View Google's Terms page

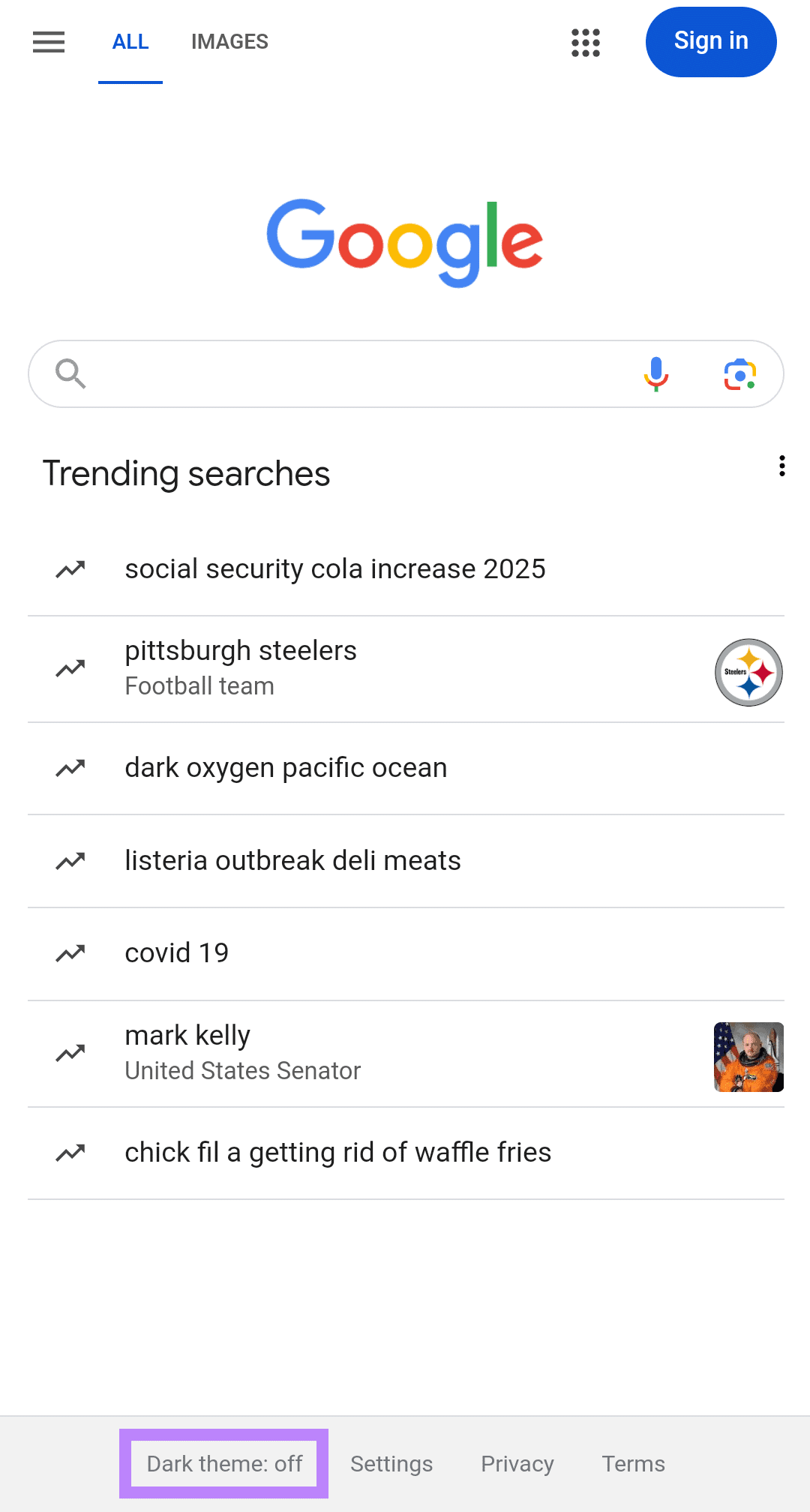click(632, 1463)
